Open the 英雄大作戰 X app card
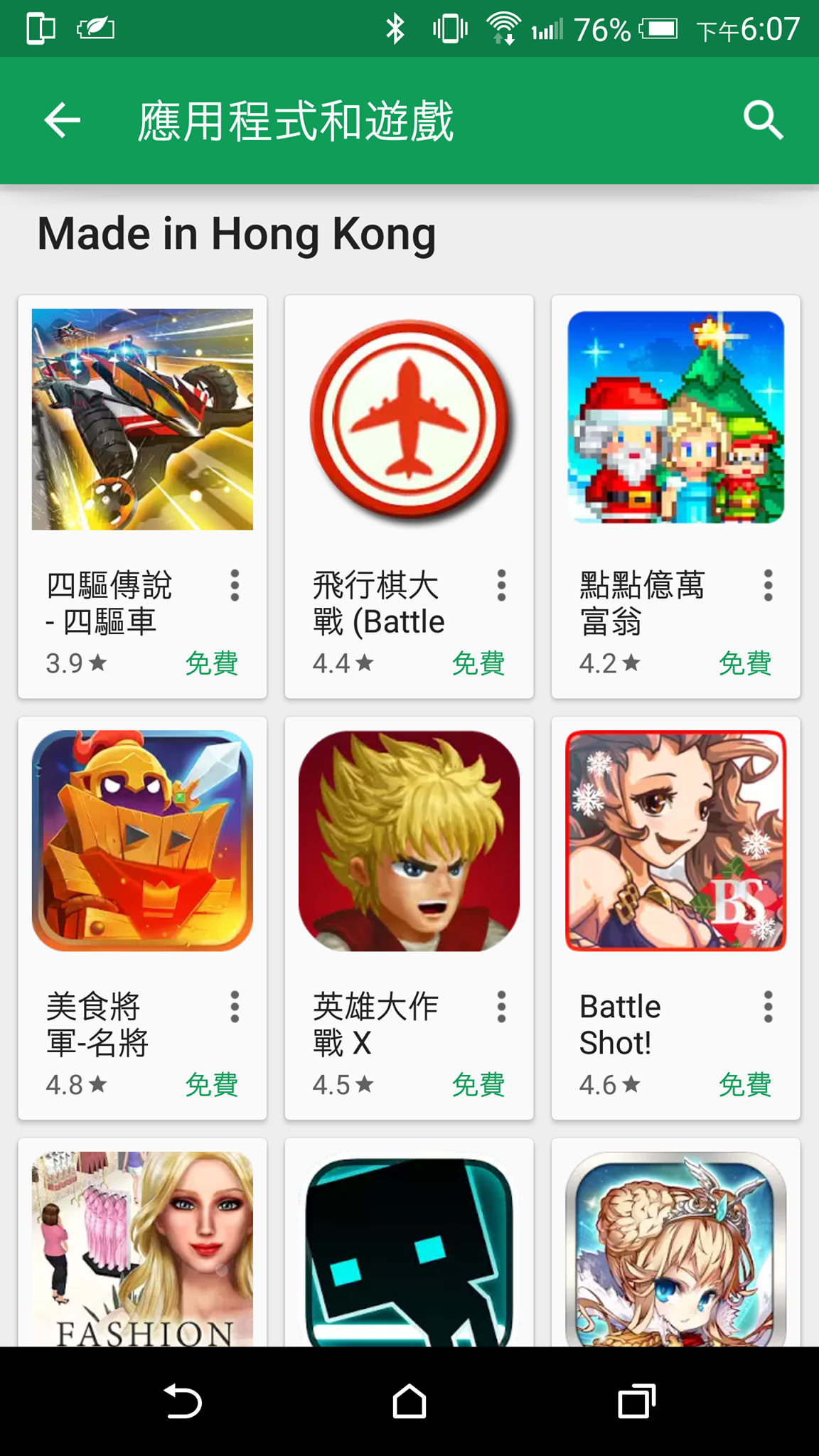Image resolution: width=819 pixels, height=1456 pixels. (409, 846)
